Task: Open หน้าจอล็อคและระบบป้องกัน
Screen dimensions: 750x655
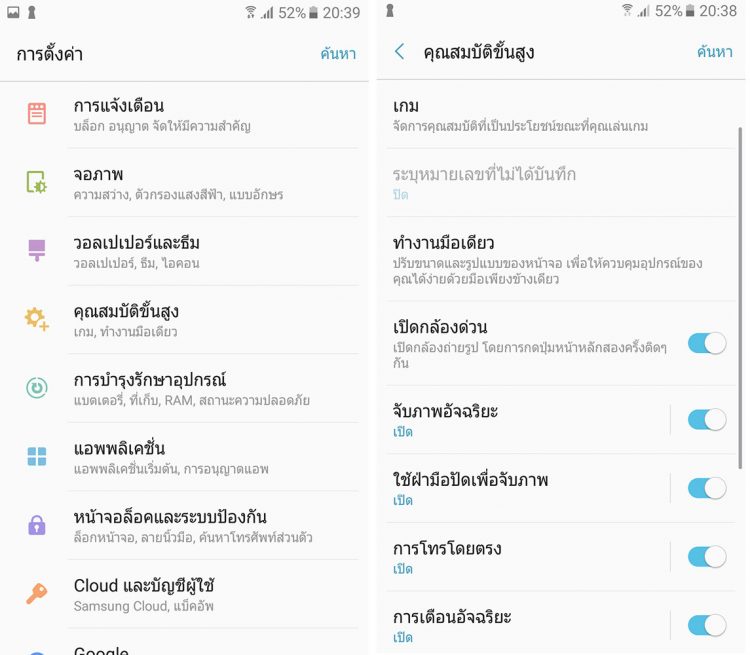Action: coord(190,525)
